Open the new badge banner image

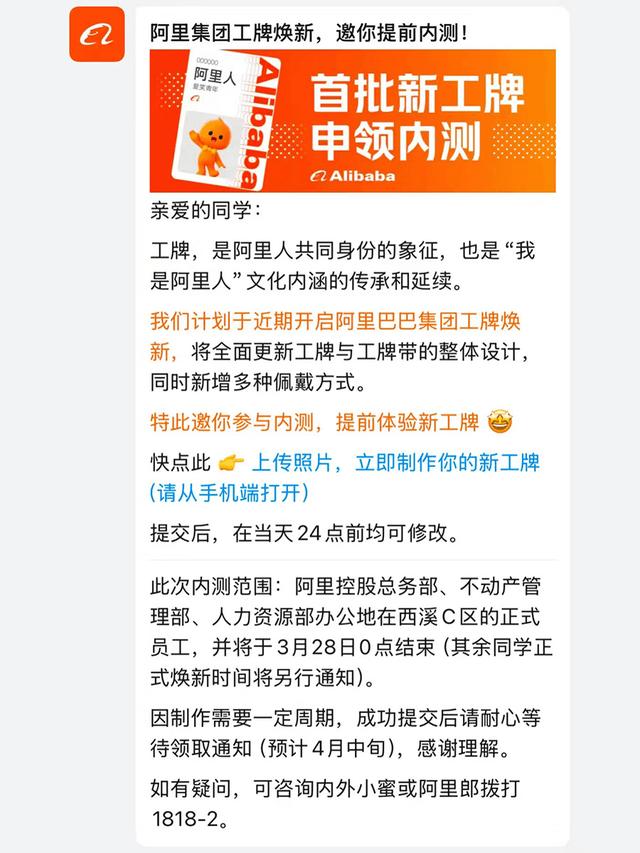(x=352, y=121)
